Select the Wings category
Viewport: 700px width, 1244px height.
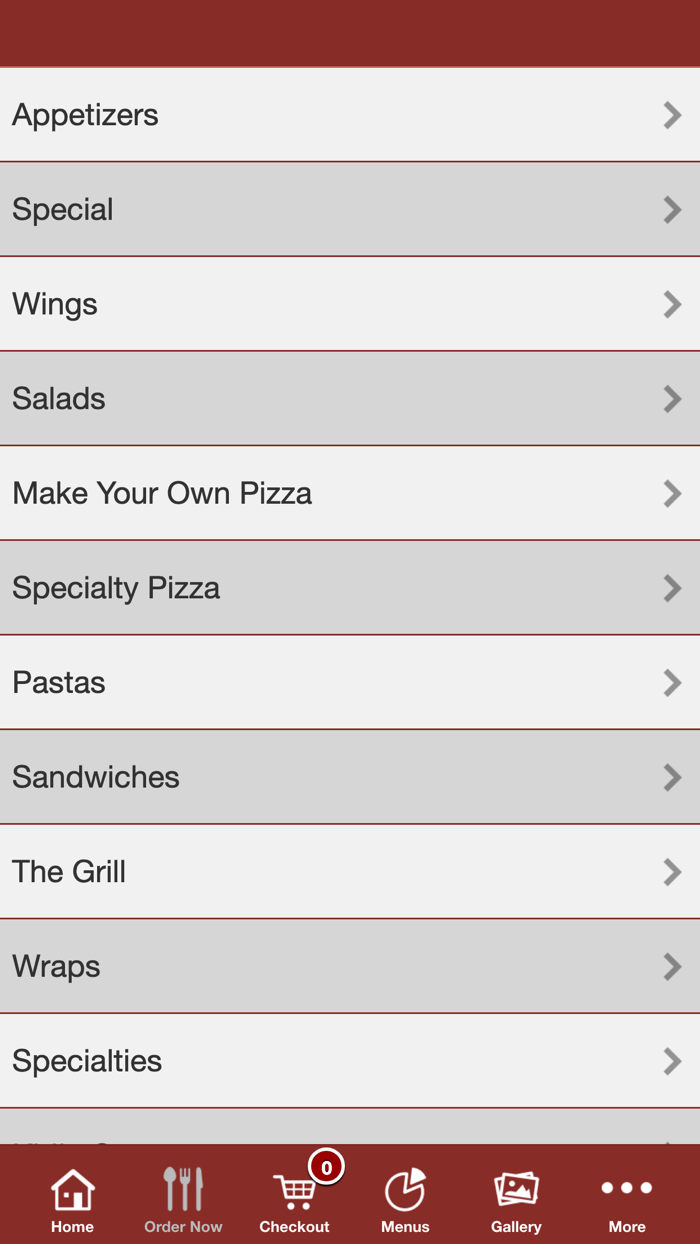click(x=350, y=304)
